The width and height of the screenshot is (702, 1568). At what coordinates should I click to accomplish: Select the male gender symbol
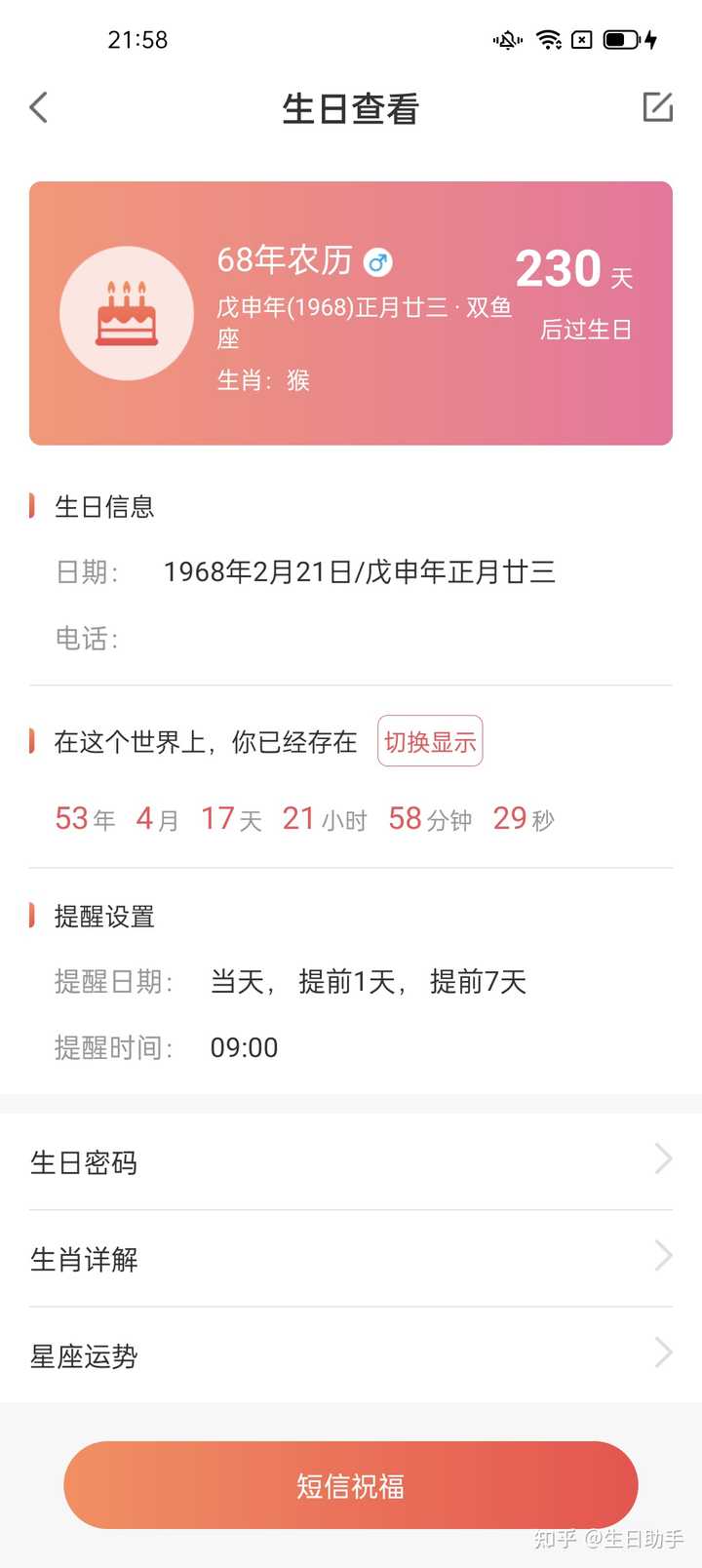378,261
